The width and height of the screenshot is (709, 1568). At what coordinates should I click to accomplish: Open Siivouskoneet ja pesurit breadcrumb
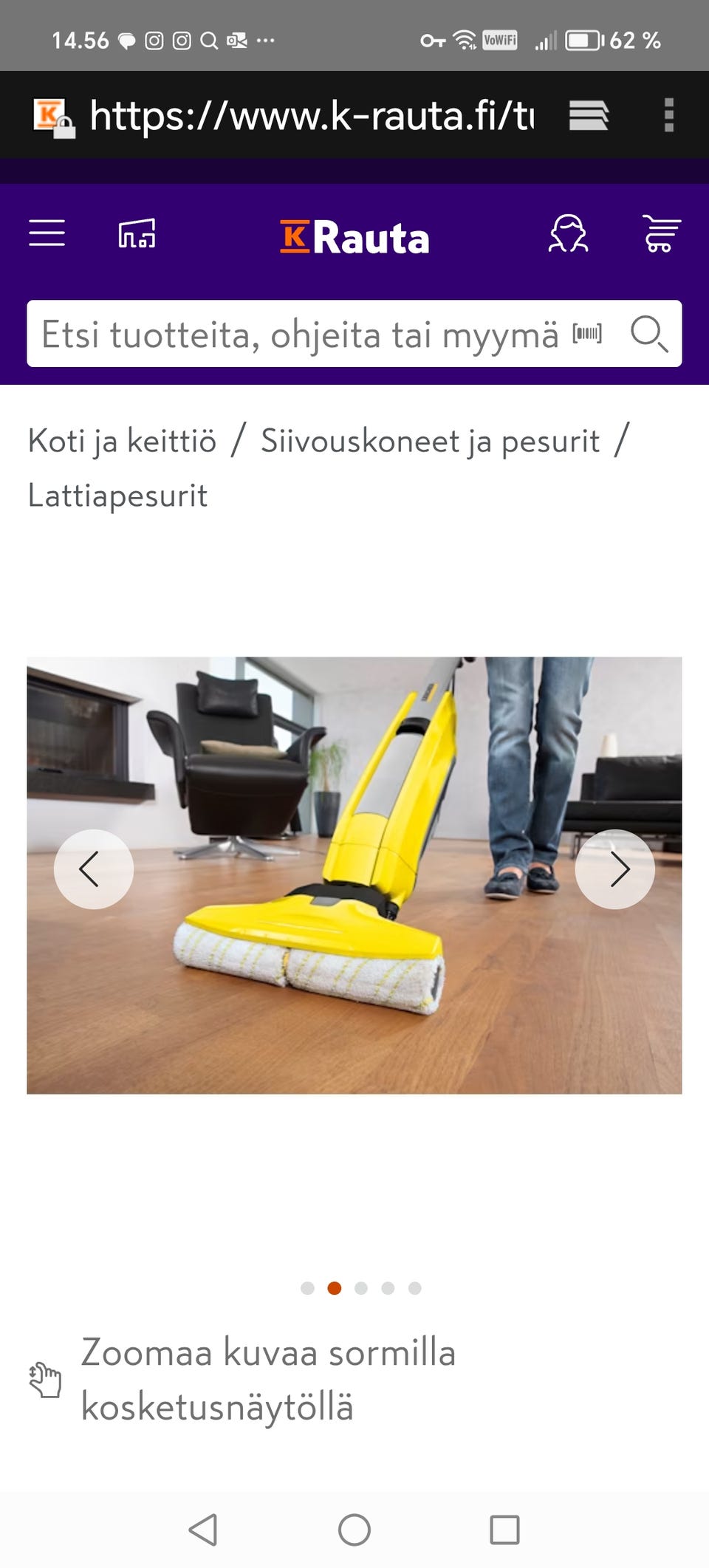click(x=430, y=441)
